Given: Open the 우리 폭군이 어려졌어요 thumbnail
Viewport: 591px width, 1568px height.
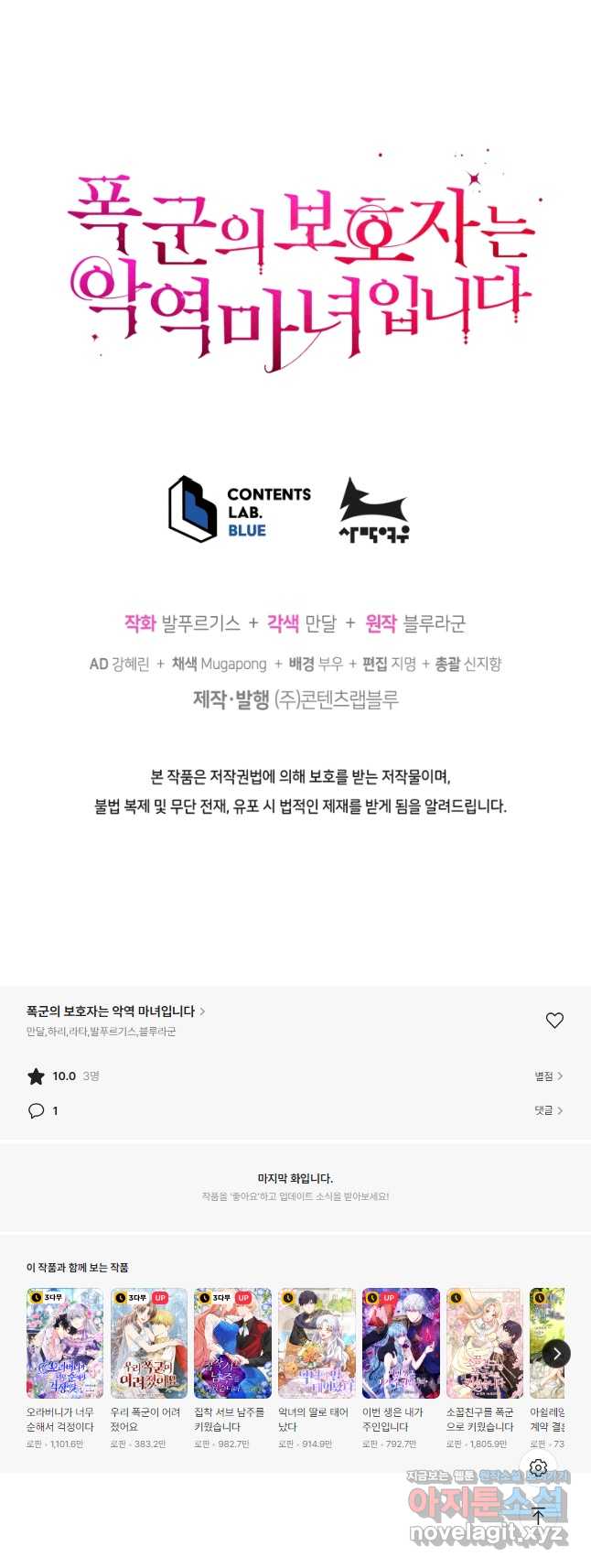Looking at the screenshot, I should [x=148, y=1343].
